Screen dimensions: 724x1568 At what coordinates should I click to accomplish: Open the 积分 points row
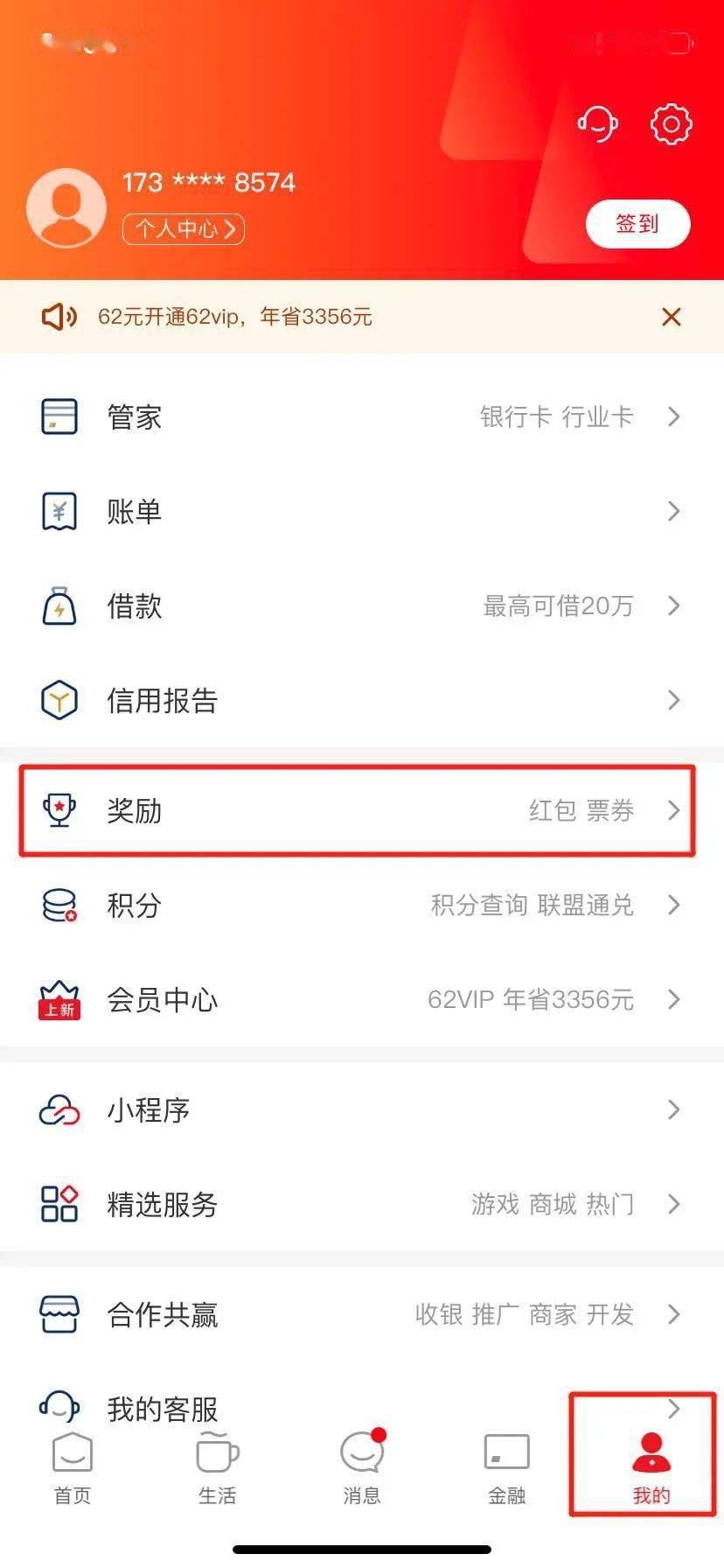(361, 905)
